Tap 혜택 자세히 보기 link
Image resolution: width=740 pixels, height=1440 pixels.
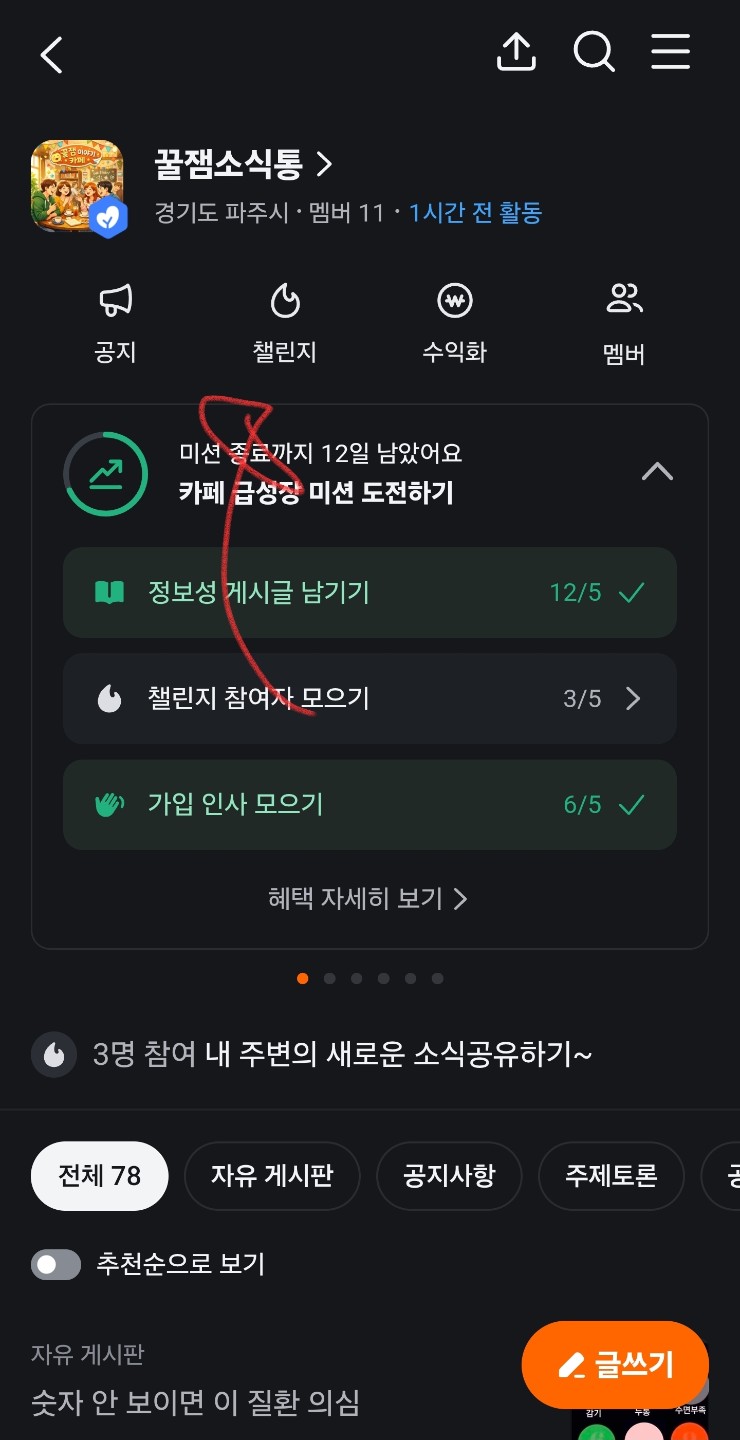(x=368, y=899)
